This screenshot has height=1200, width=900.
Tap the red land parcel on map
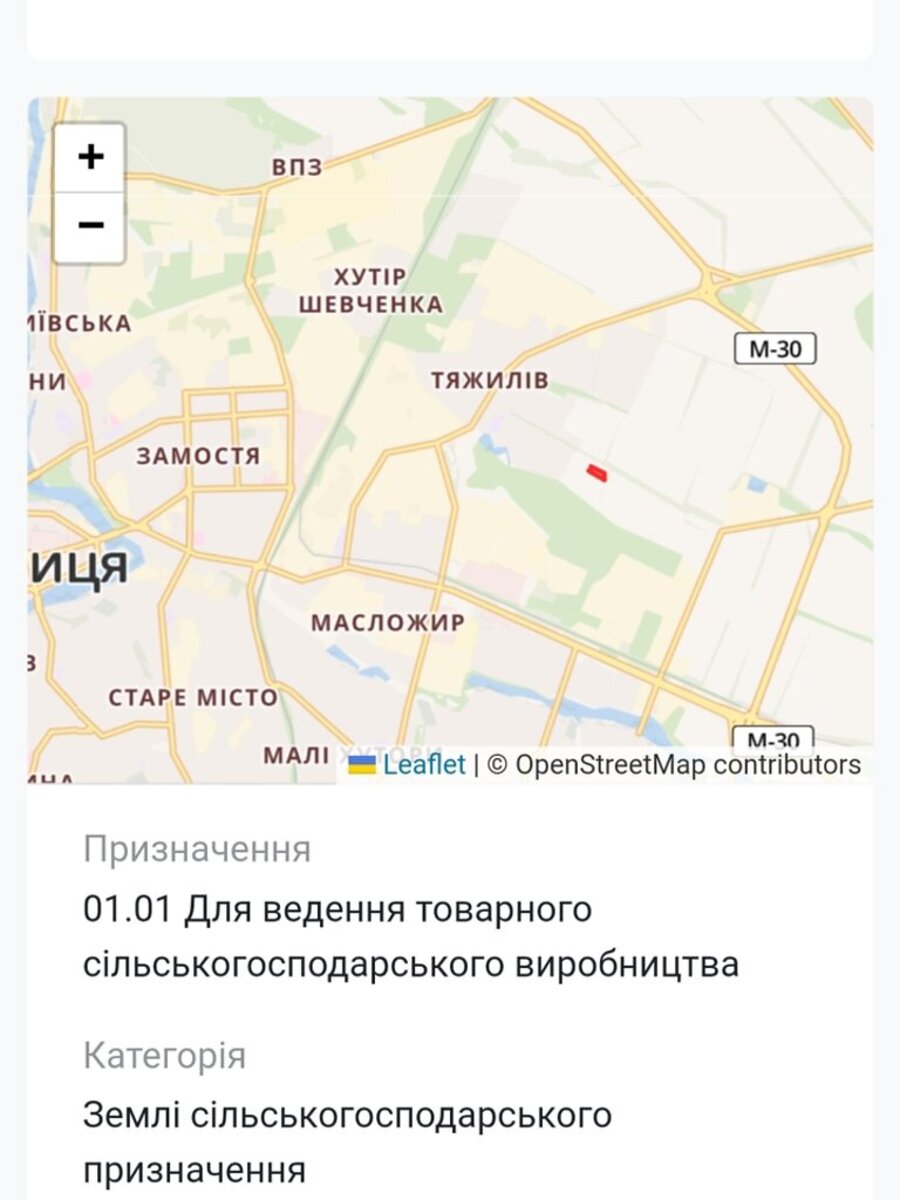[x=596, y=472]
